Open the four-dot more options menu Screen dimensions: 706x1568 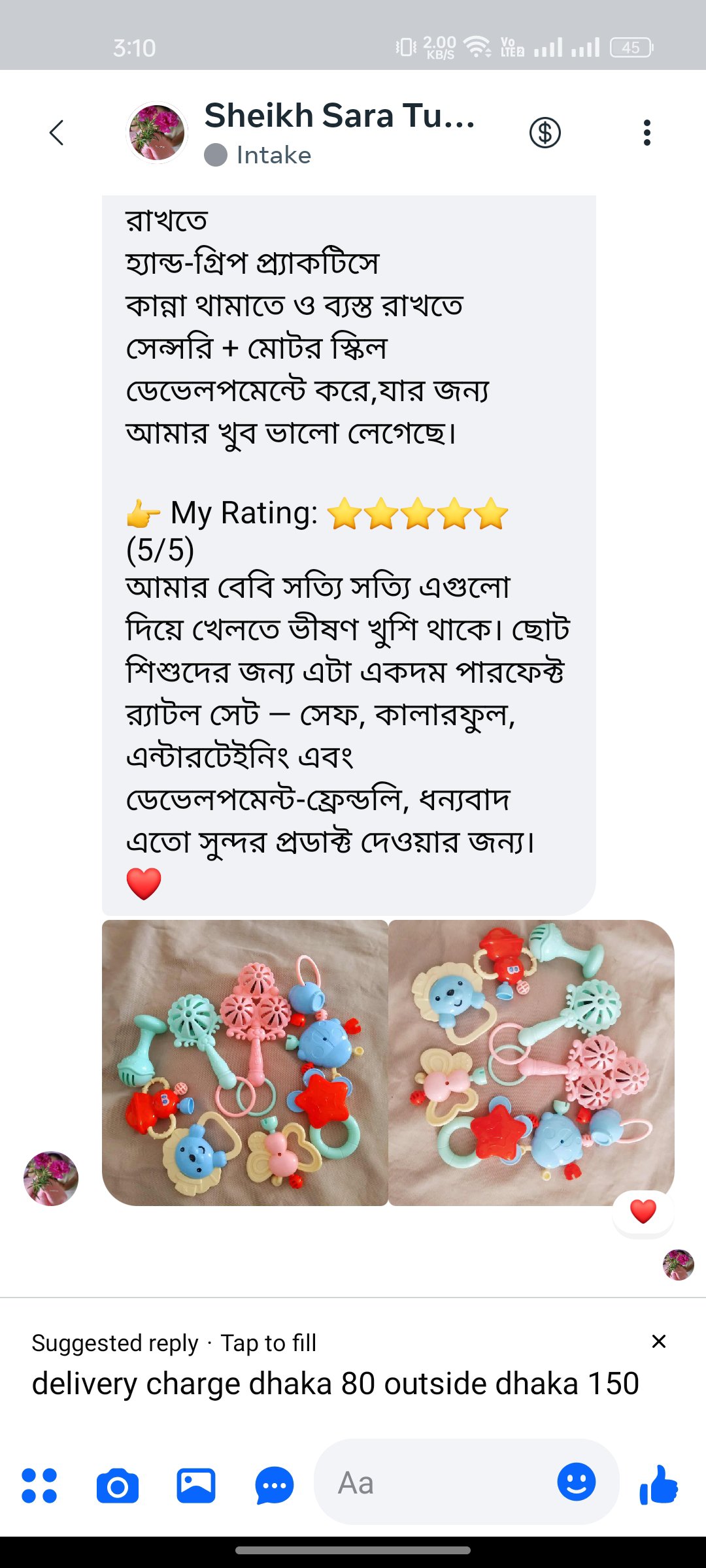click(39, 1485)
